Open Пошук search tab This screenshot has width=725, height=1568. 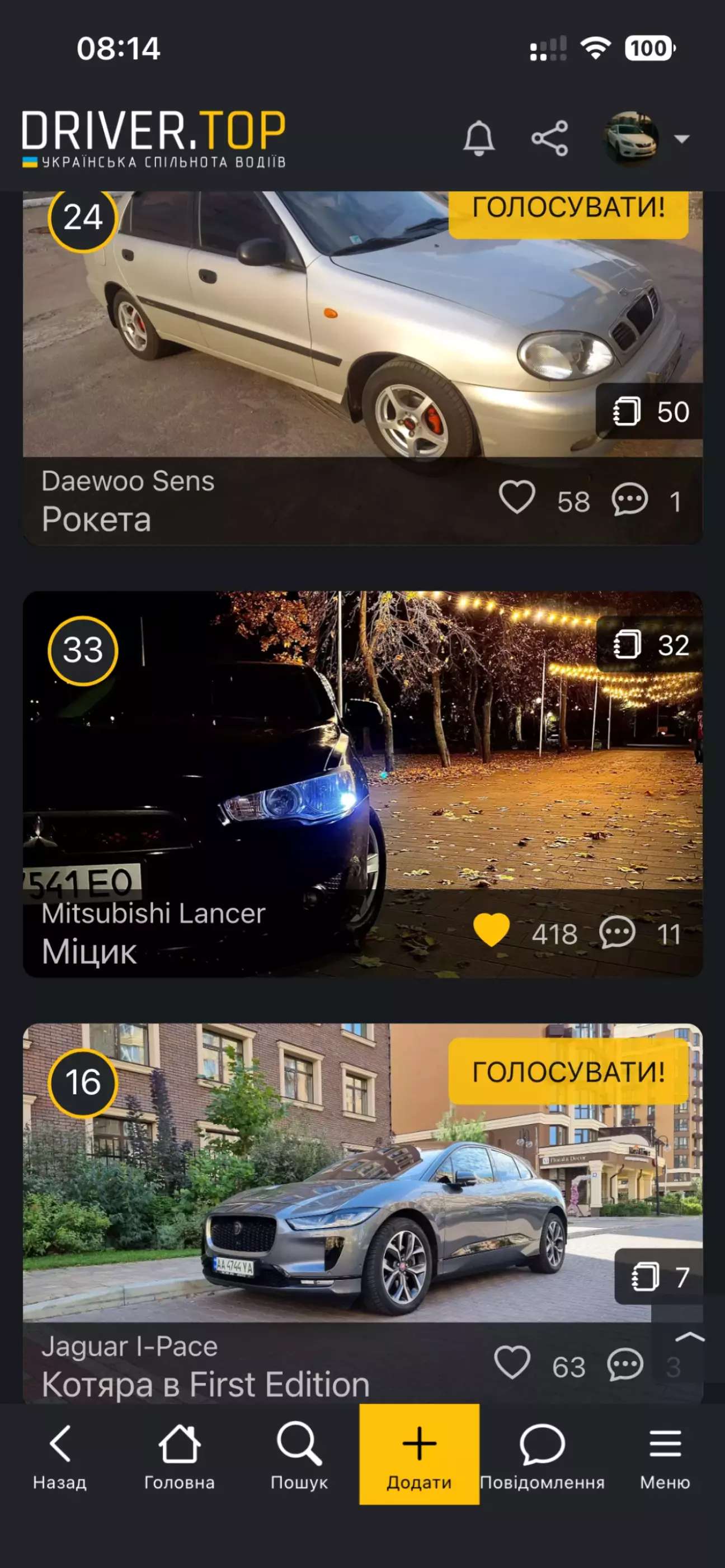[299, 1456]
